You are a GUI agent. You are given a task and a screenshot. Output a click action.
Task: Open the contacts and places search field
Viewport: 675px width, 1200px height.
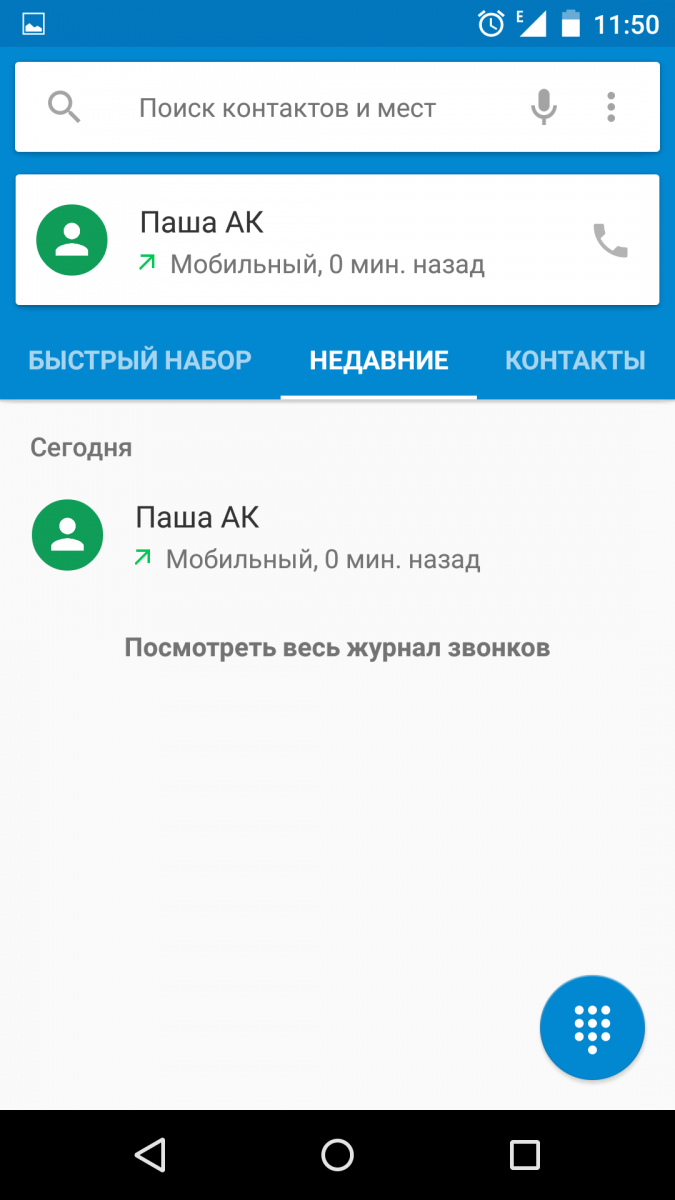tap(287, 108)
